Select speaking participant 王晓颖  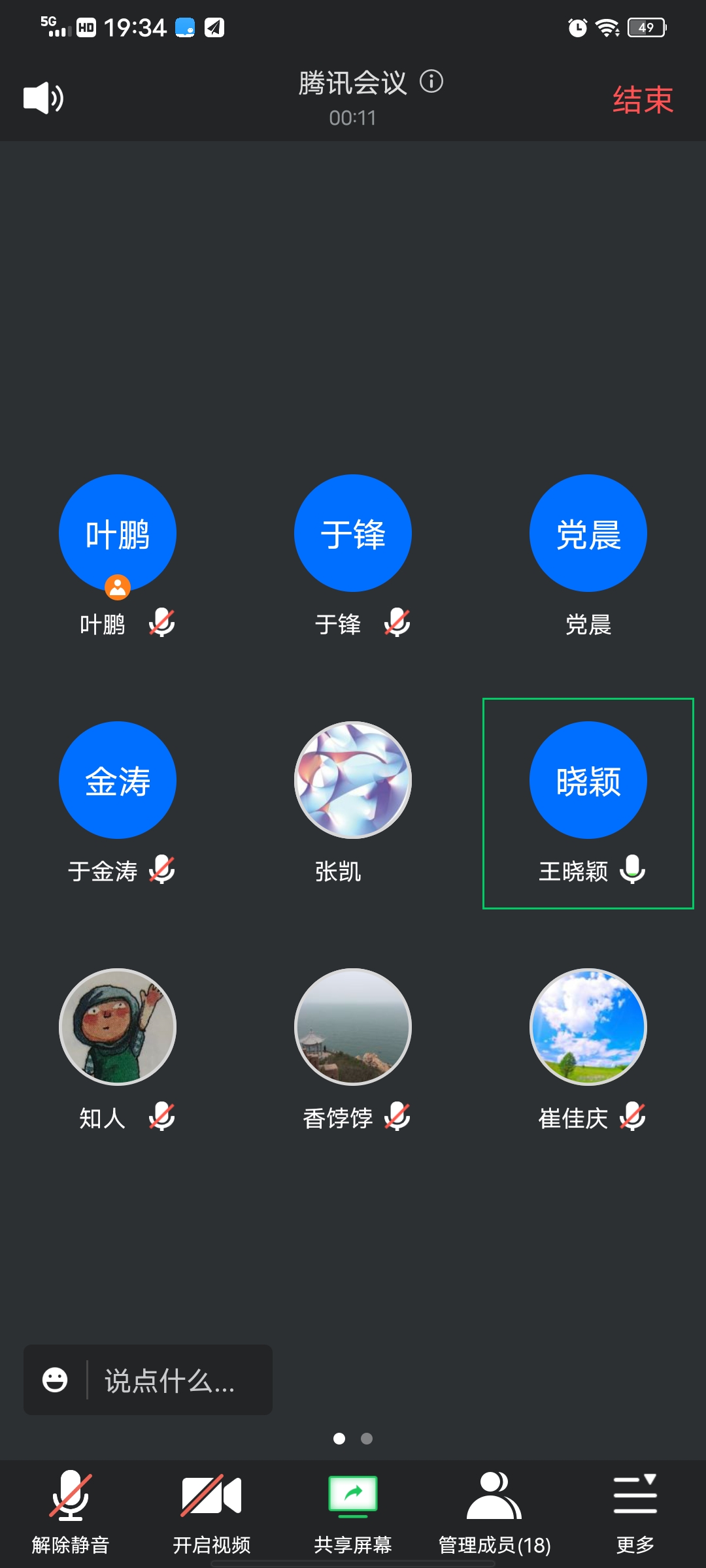pos(588,781)
